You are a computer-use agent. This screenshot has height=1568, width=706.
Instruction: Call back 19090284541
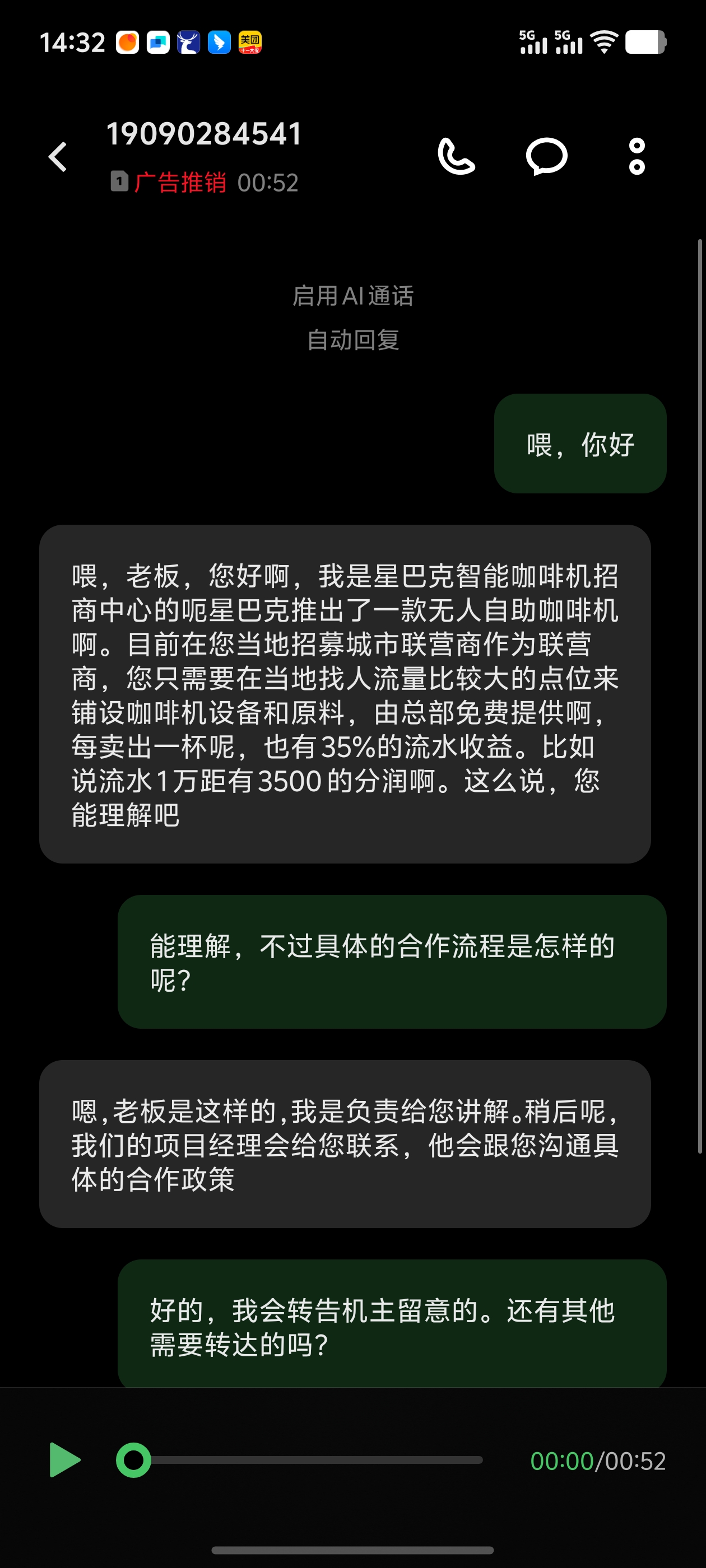[x=456, y=157]
